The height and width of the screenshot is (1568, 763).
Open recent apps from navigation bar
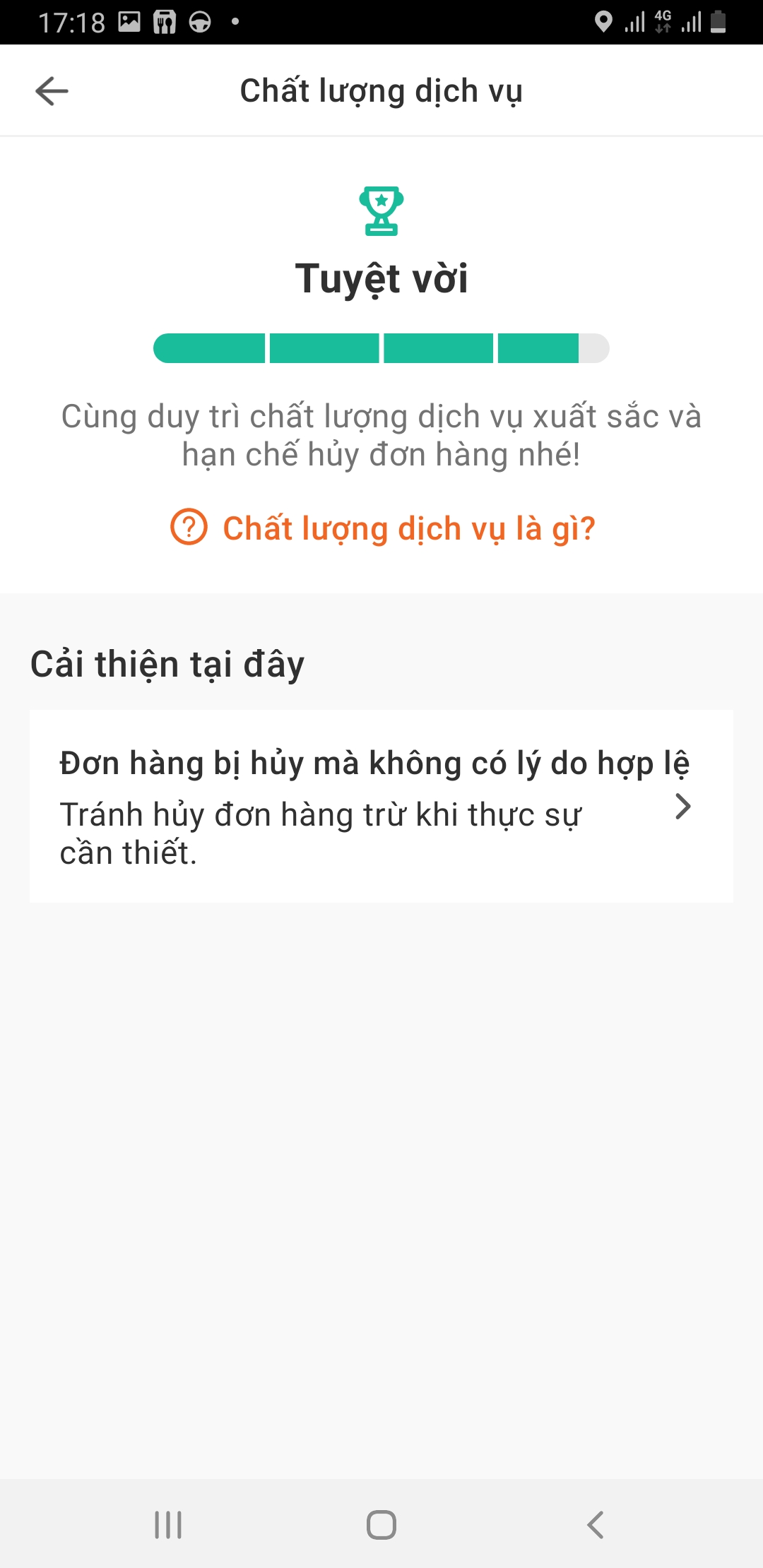click(168, 1524)
